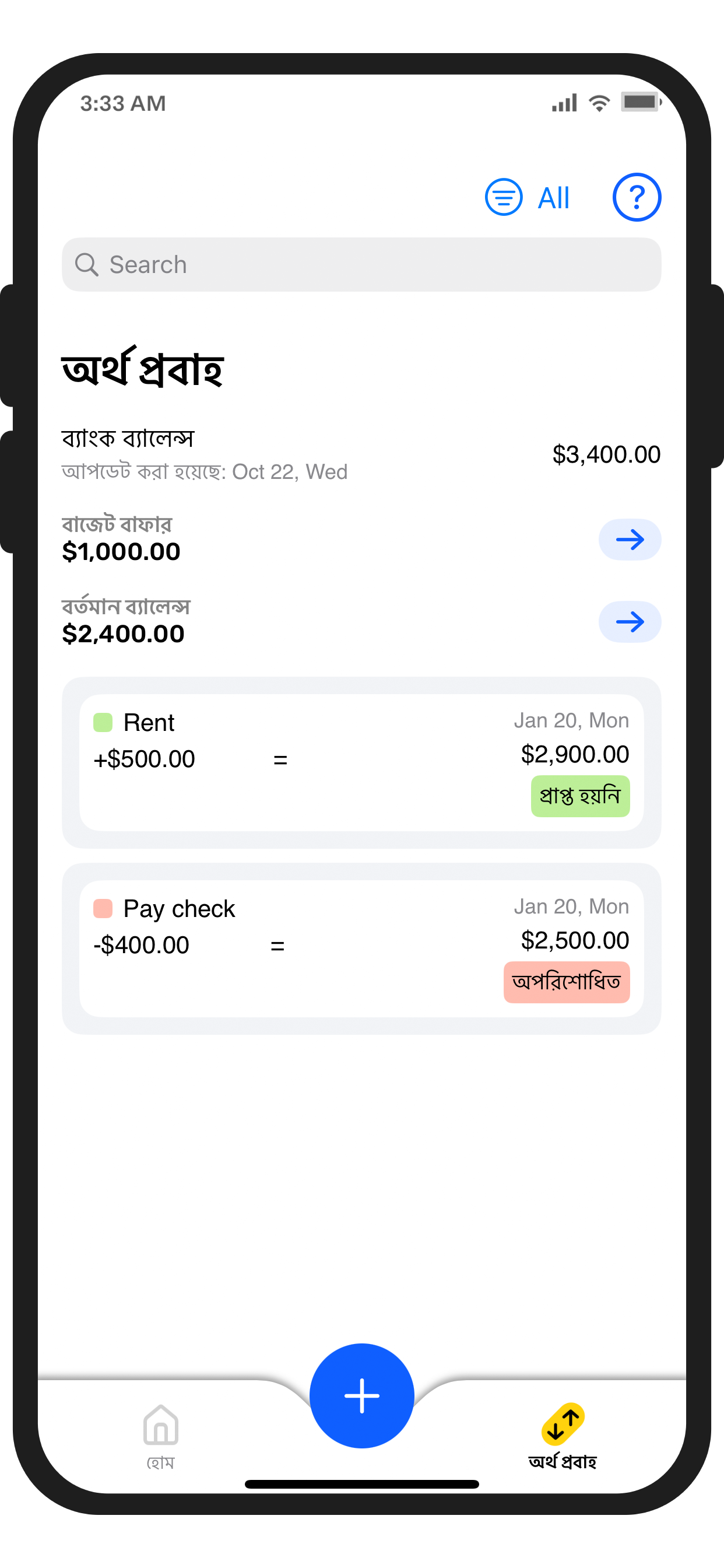Open the Pay check transaction card
This screenshot has width=724, height=1568.
click(361, 948)
